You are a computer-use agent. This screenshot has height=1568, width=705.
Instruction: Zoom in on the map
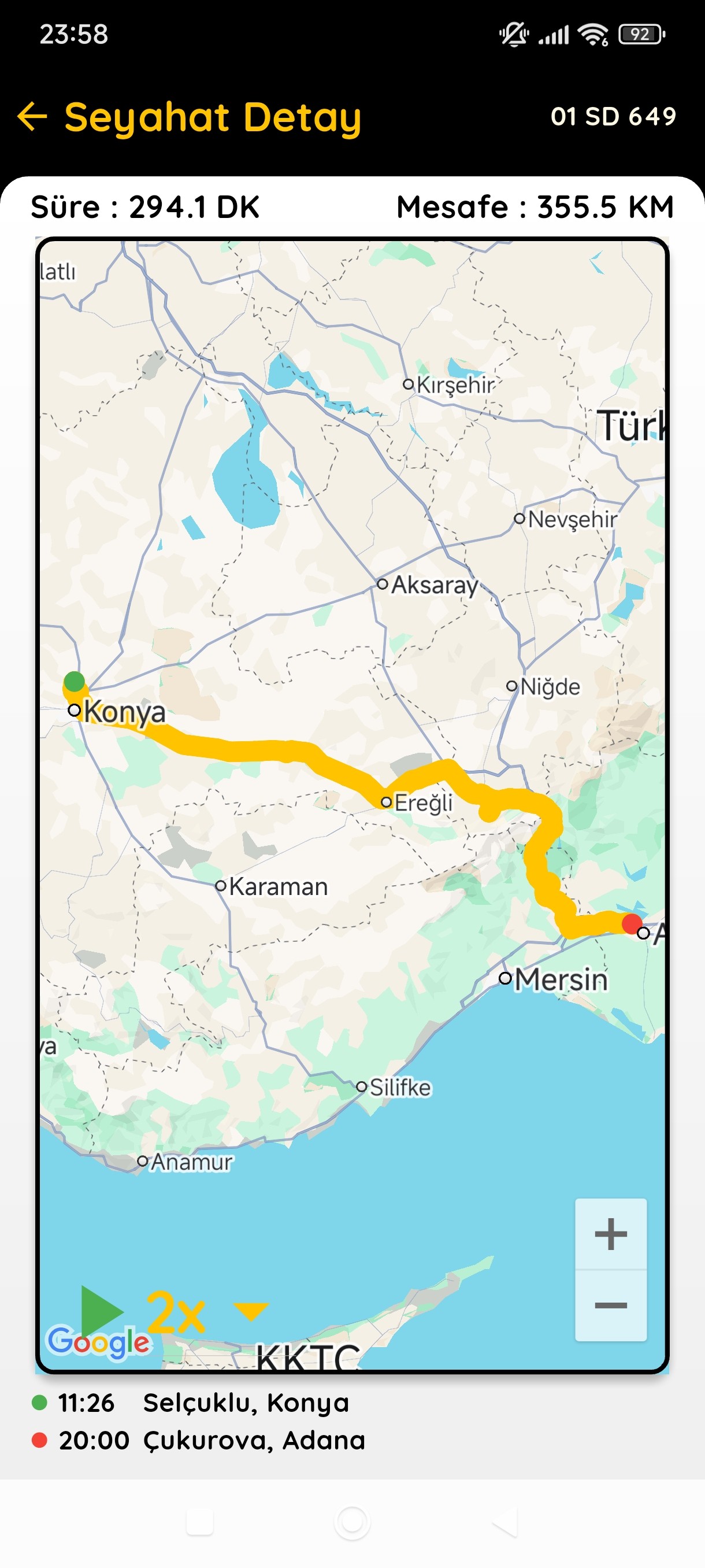tap(610, 1234)
